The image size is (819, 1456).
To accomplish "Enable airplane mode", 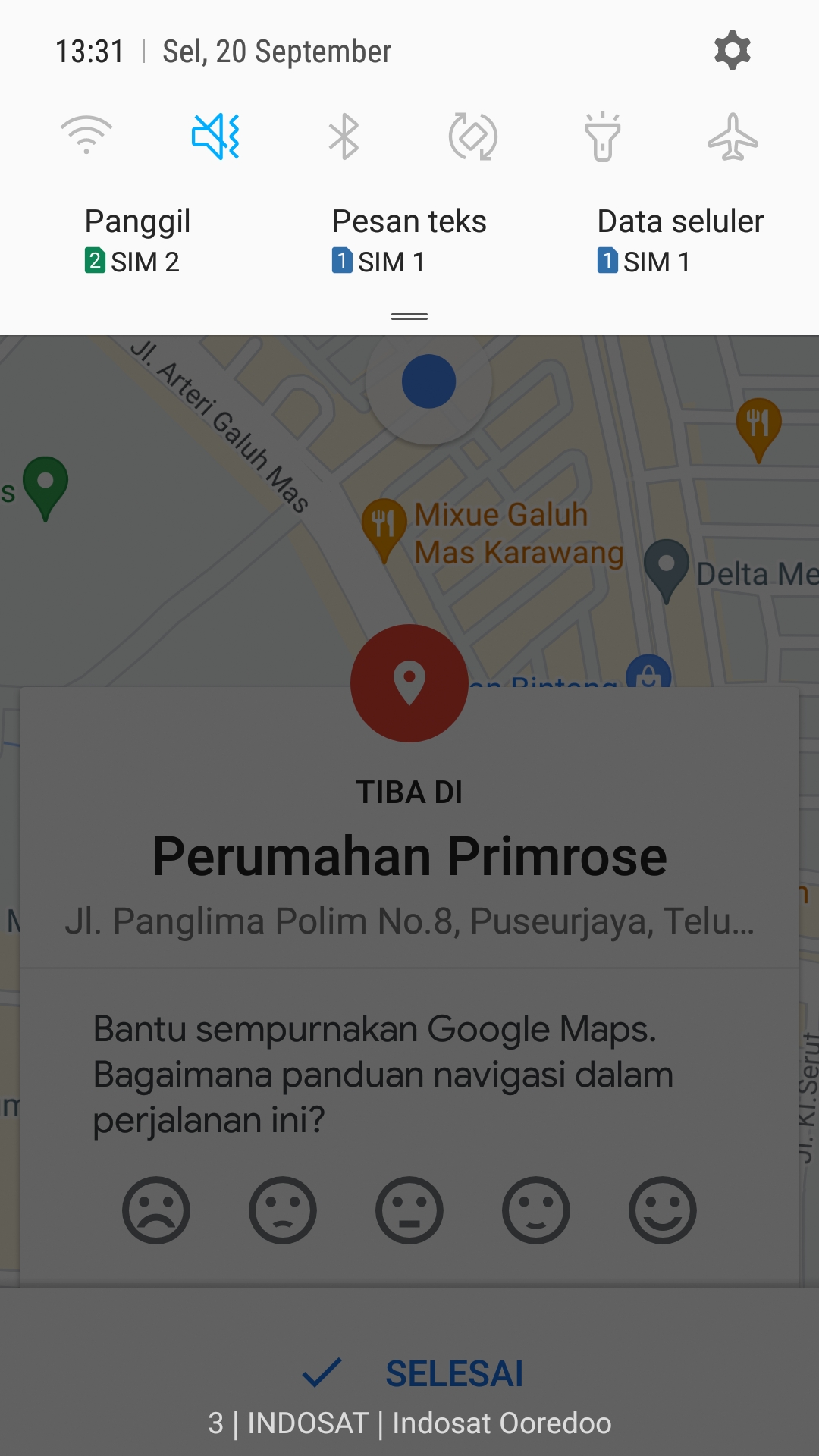I will (733, 136).
